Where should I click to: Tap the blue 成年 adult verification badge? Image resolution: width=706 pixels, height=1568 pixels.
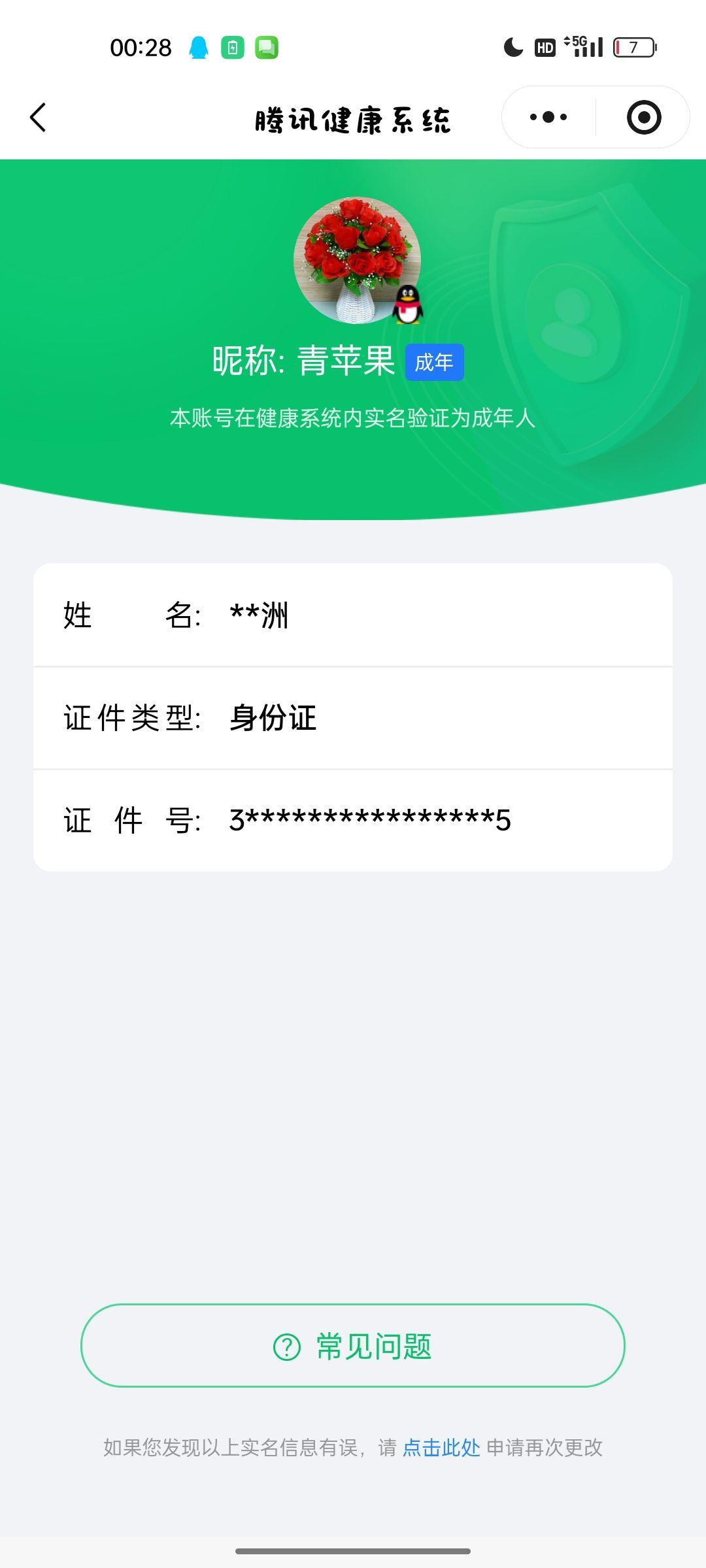point(435,361)
